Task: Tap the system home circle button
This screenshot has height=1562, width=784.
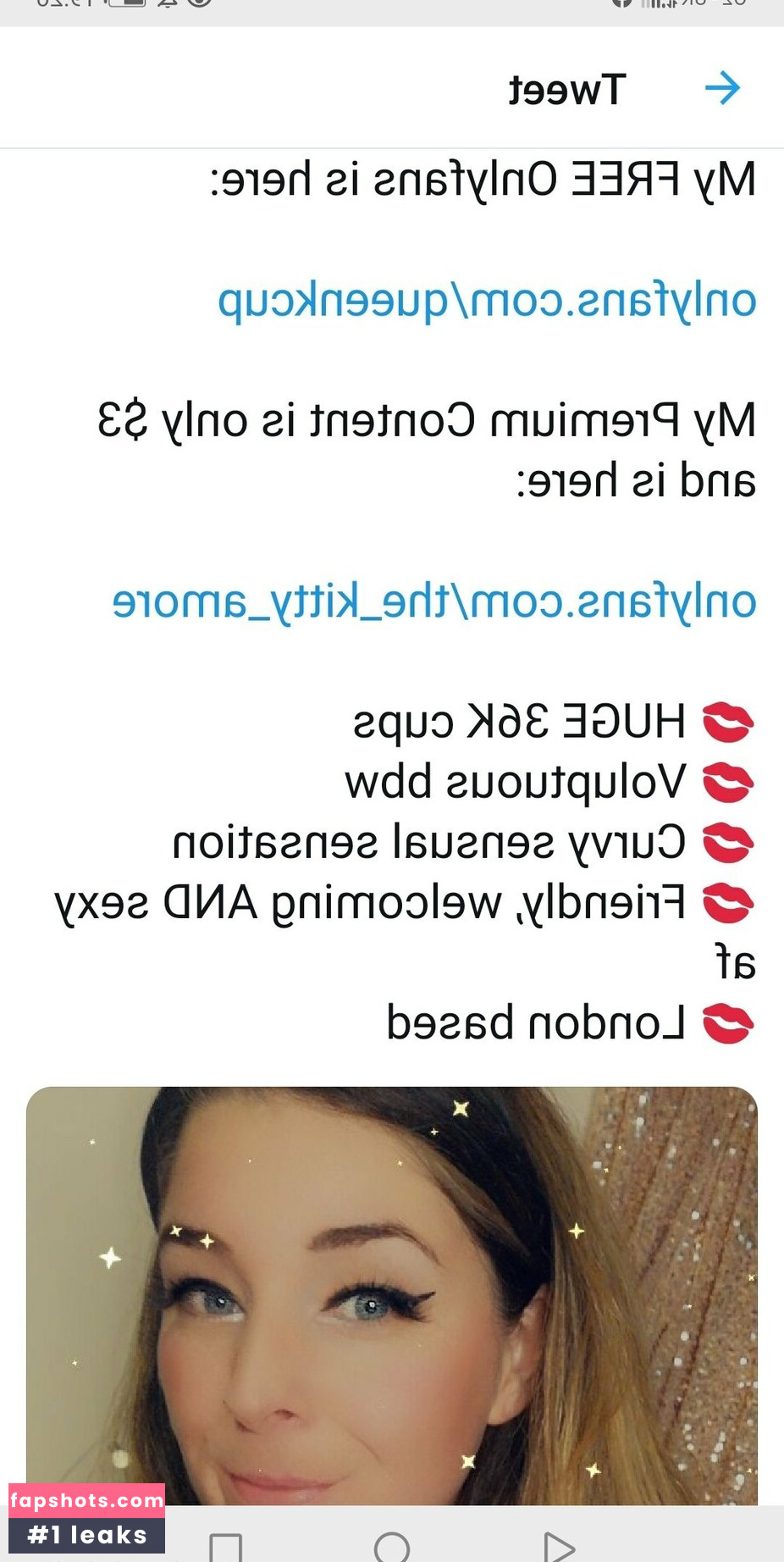Action: 392,1546
